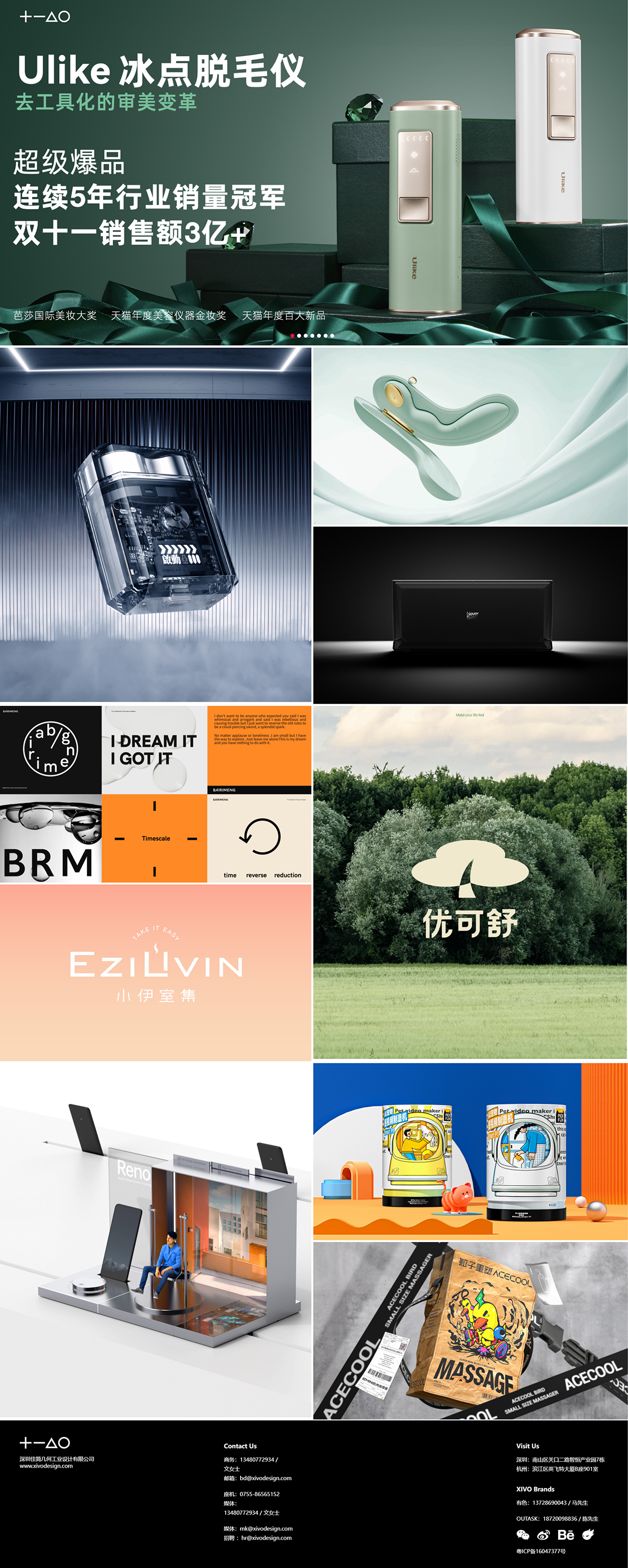Open the Weibo social icon

543,1534
